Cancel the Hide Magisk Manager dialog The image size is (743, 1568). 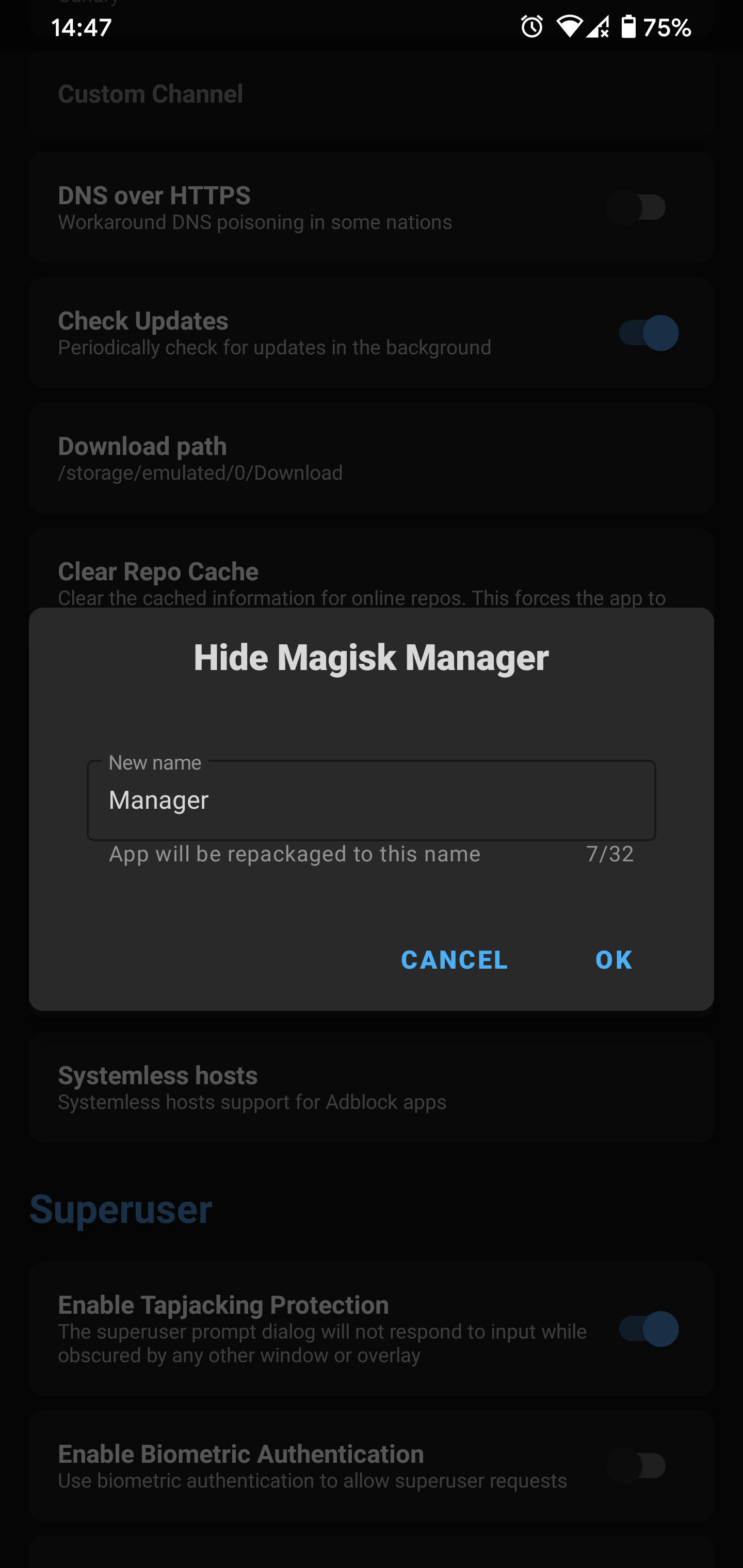coord(455,960)
